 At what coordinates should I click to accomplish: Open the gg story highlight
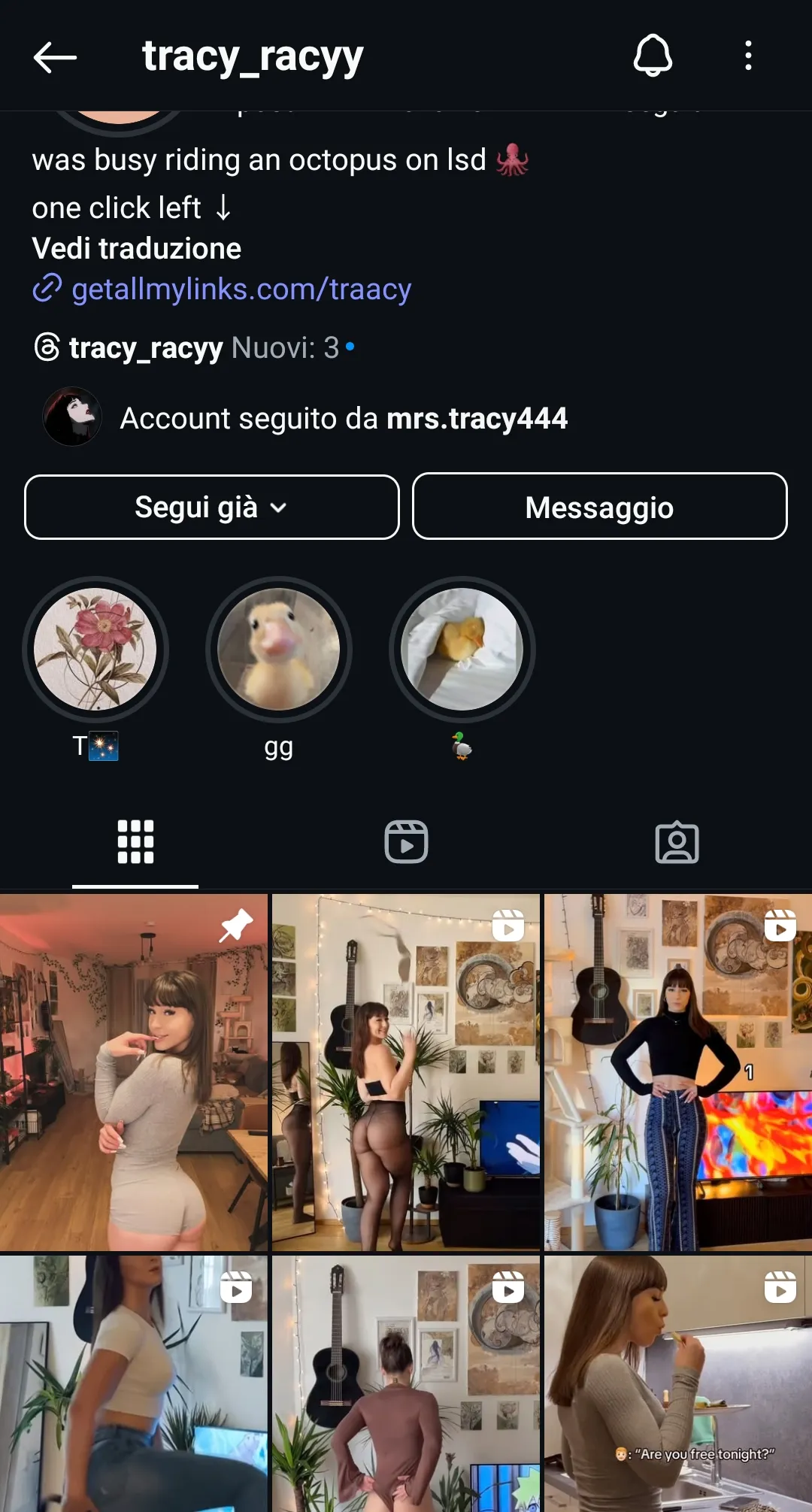coord(279,650)
